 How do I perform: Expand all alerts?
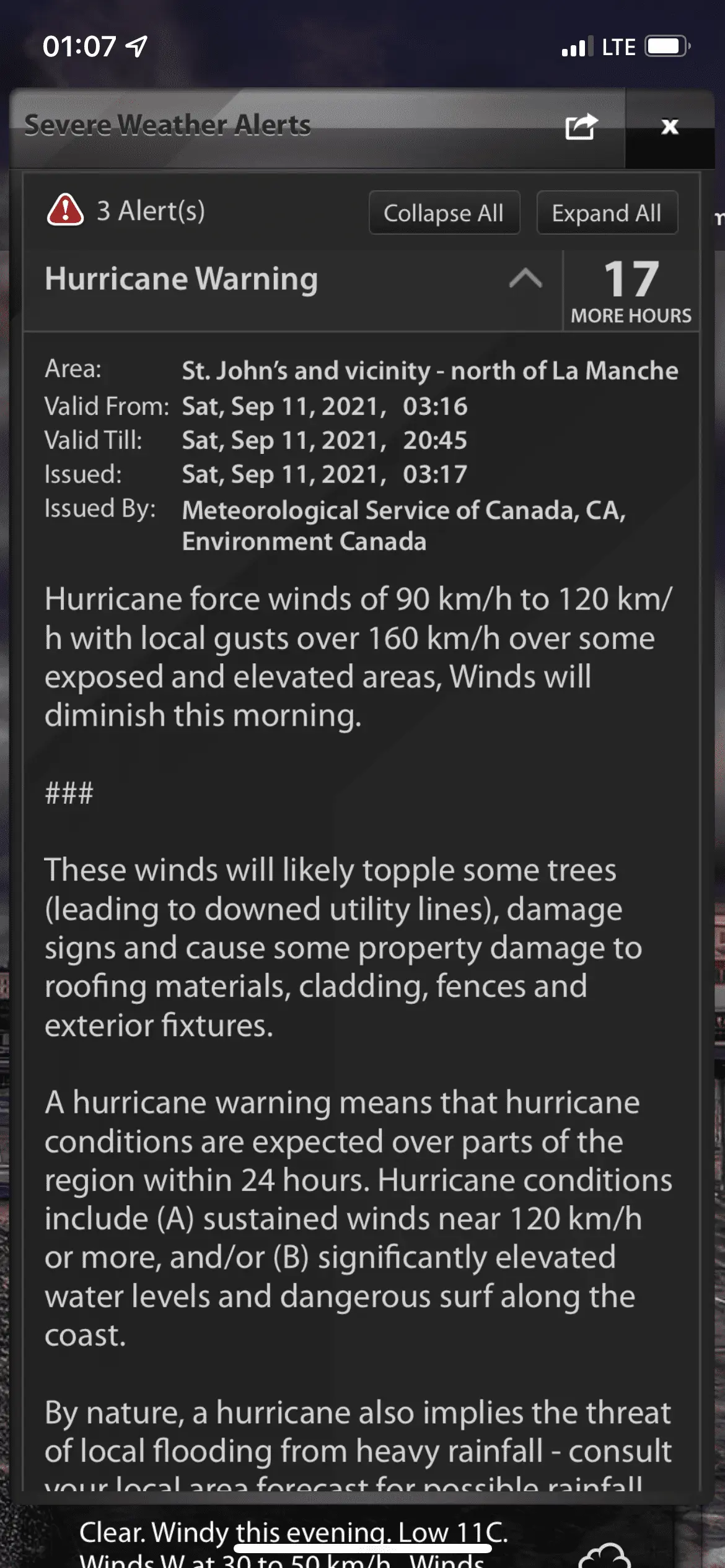607,213
